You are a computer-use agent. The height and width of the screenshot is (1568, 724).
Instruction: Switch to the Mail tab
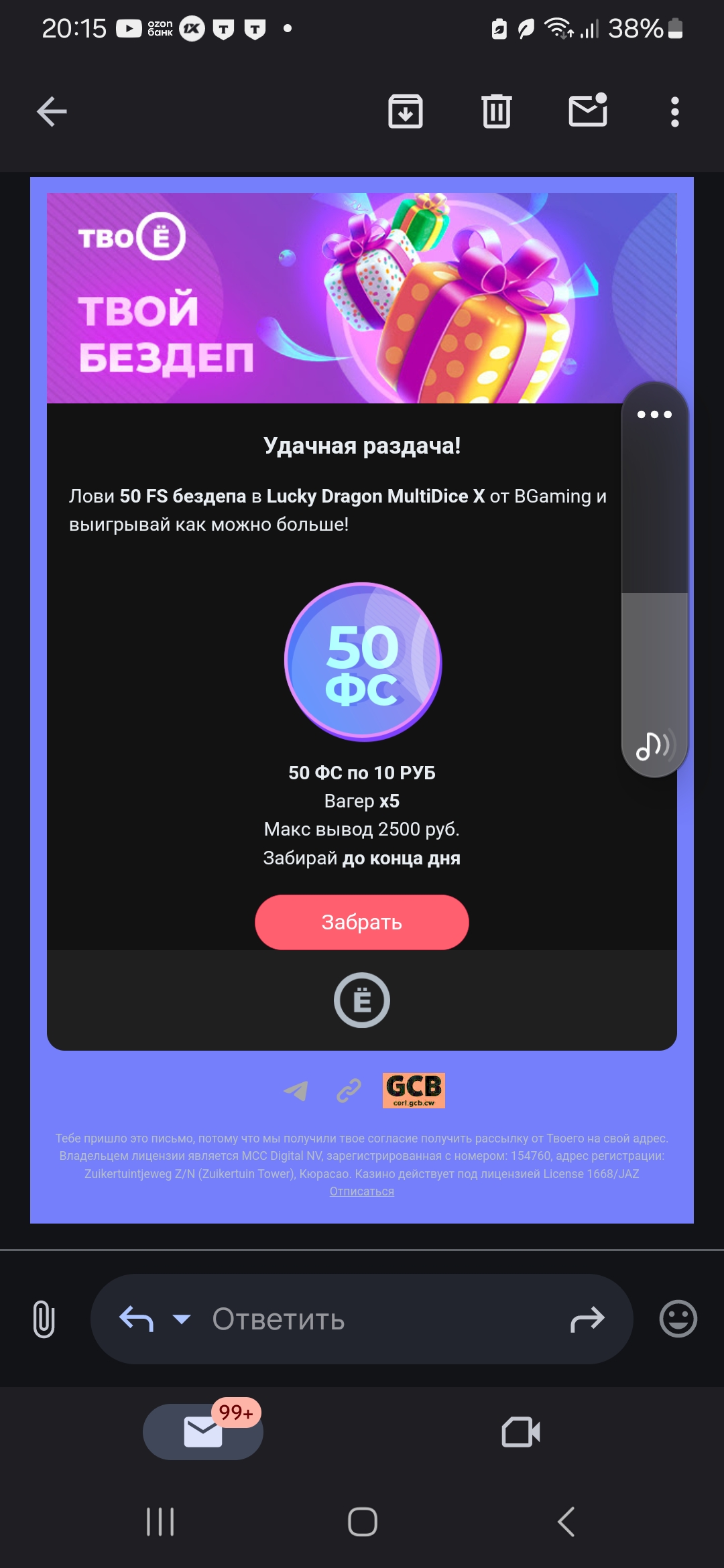pos(203,1431)
